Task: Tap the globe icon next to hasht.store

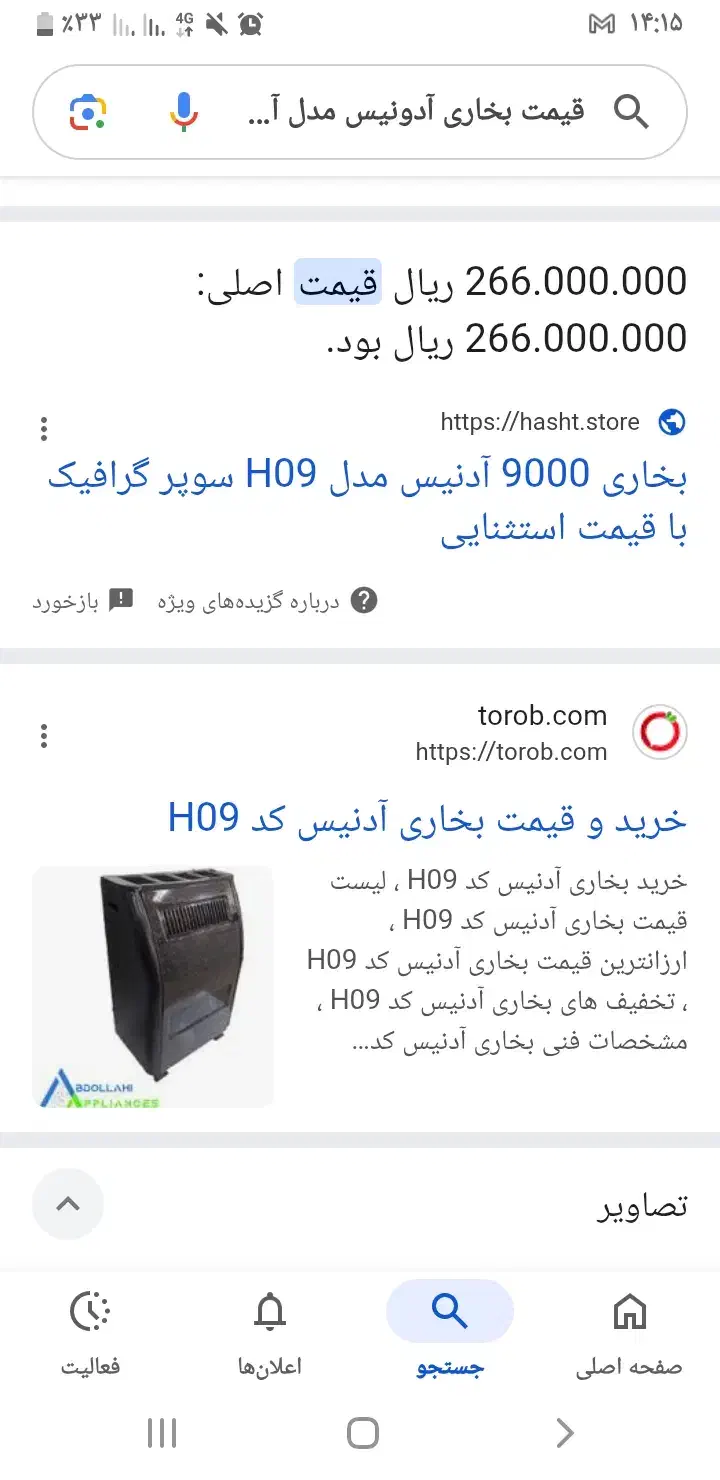Action: click(x=674, y=422)
